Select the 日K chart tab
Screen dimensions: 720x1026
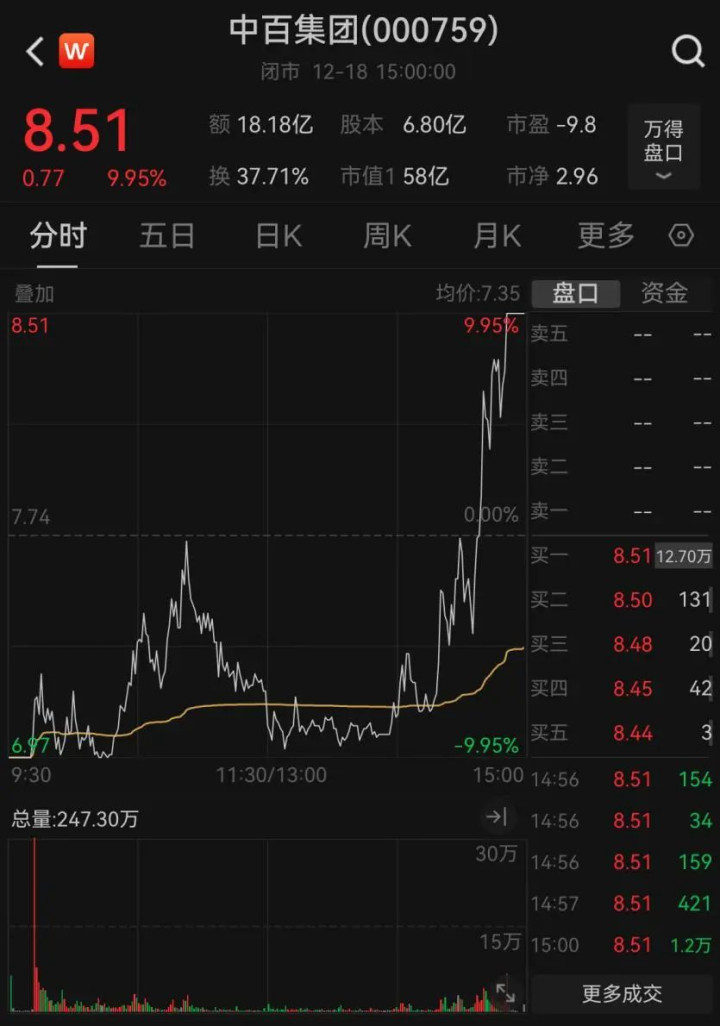278,236
